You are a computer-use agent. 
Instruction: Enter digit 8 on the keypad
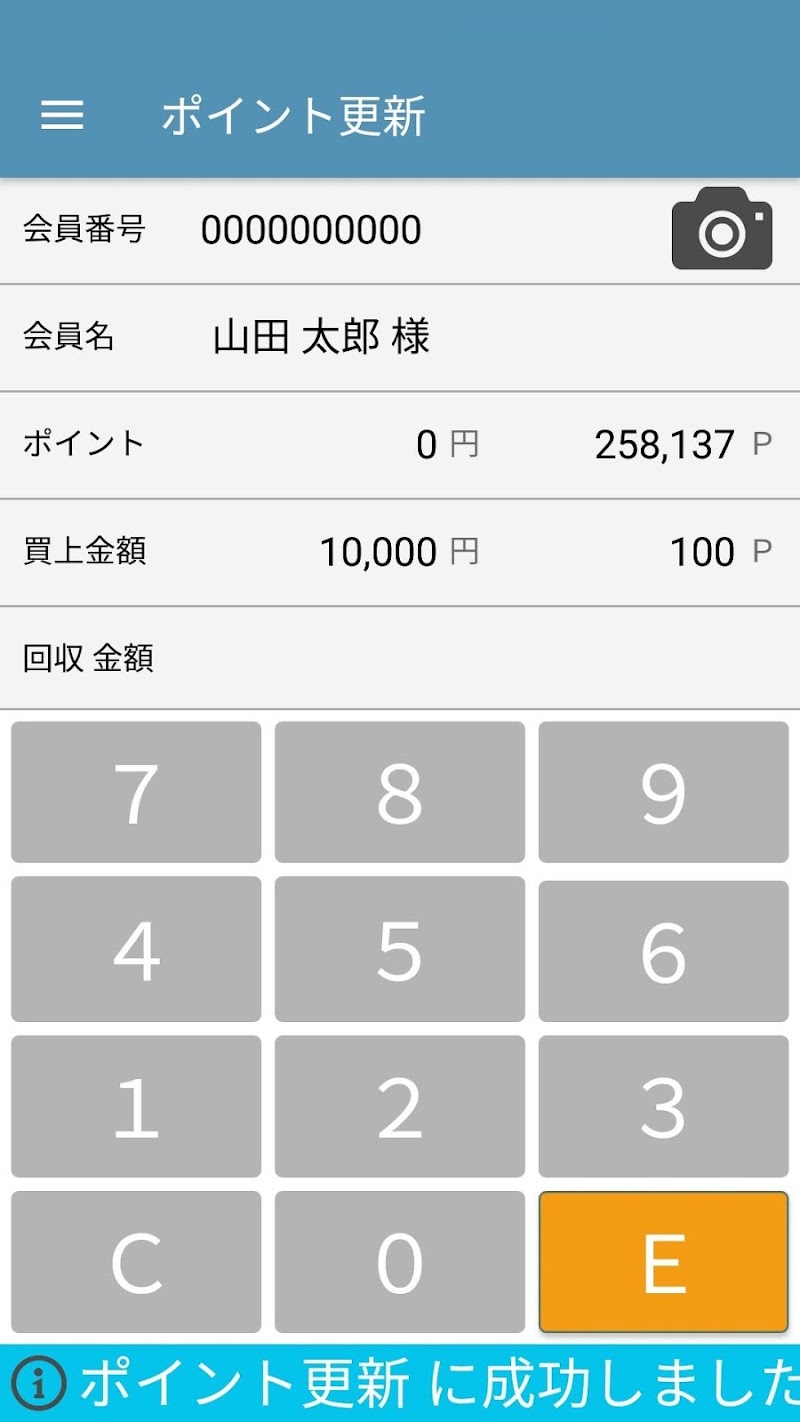pos(400,792)
